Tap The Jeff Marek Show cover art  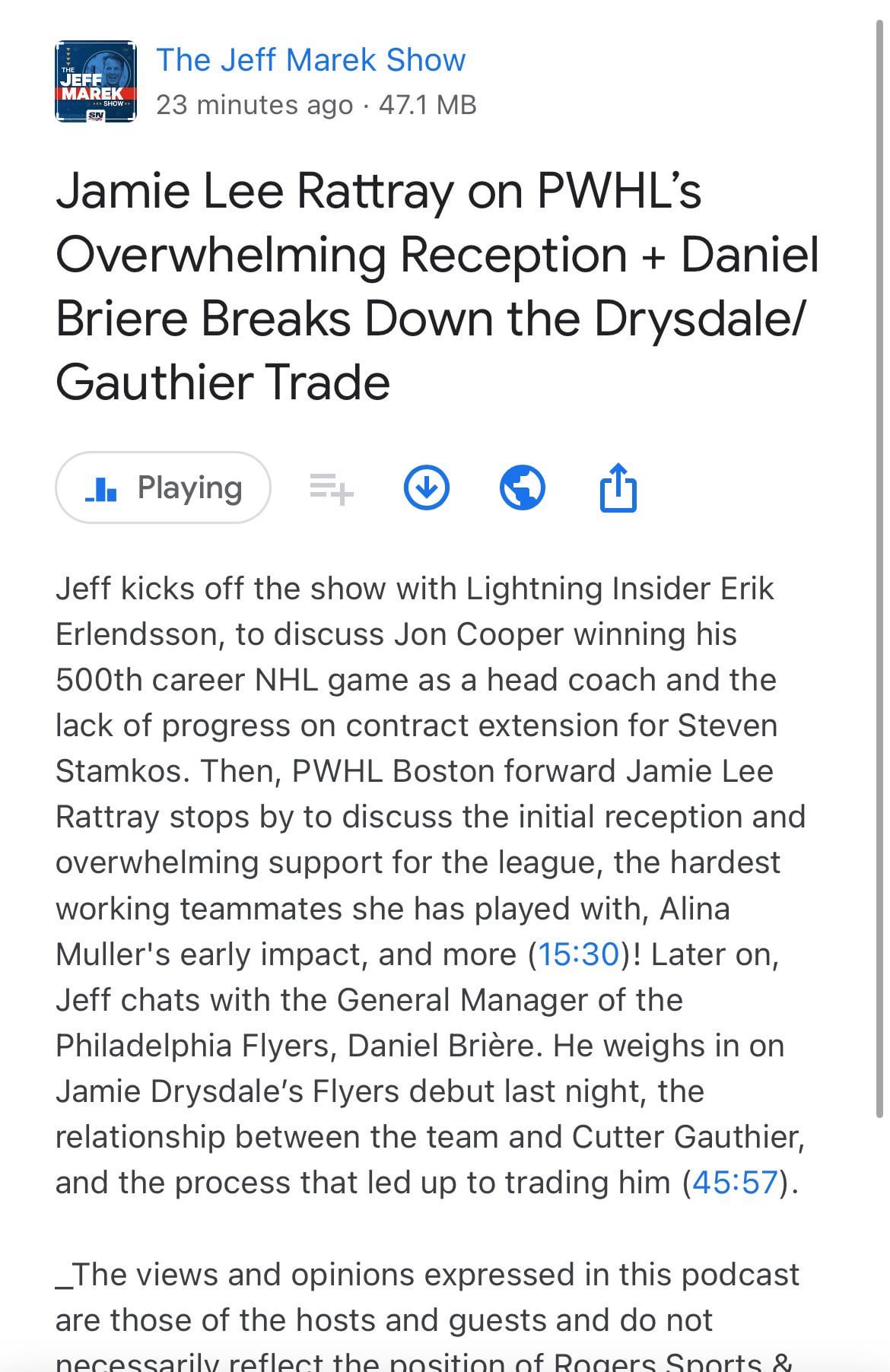[x=96, y=81]
